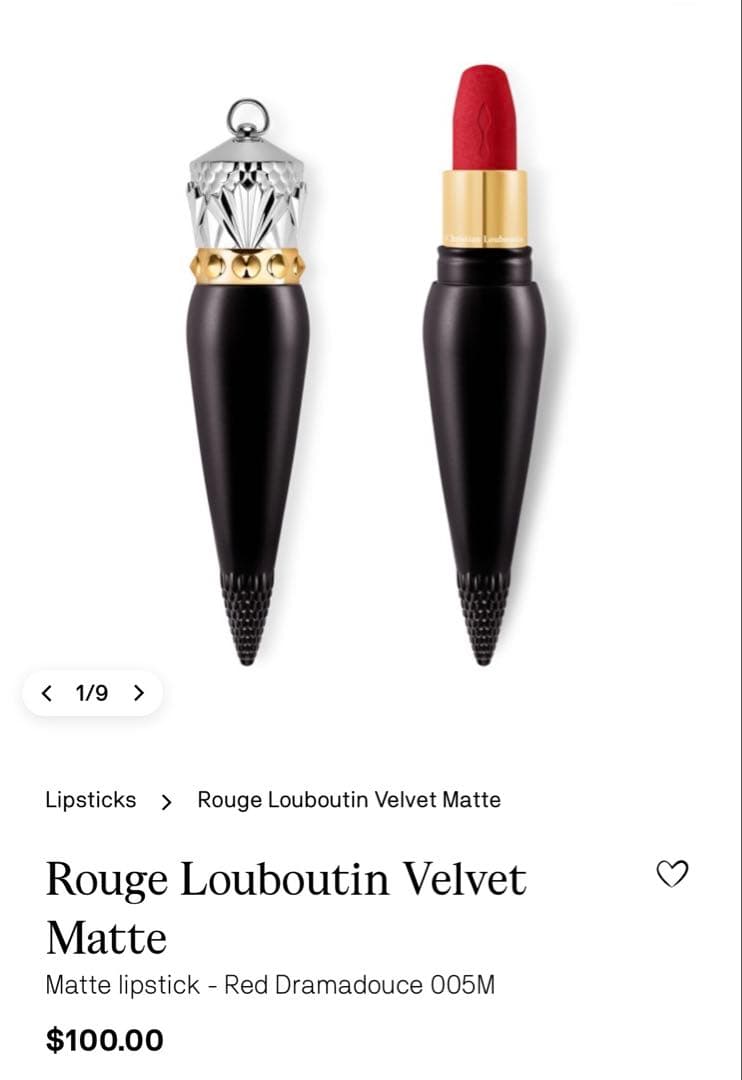This screenshot has width=742, height=1080.
Task: Click the Rouge Louboutin Velvet Matte breadcrumb
Action: (x=349, y=800)
